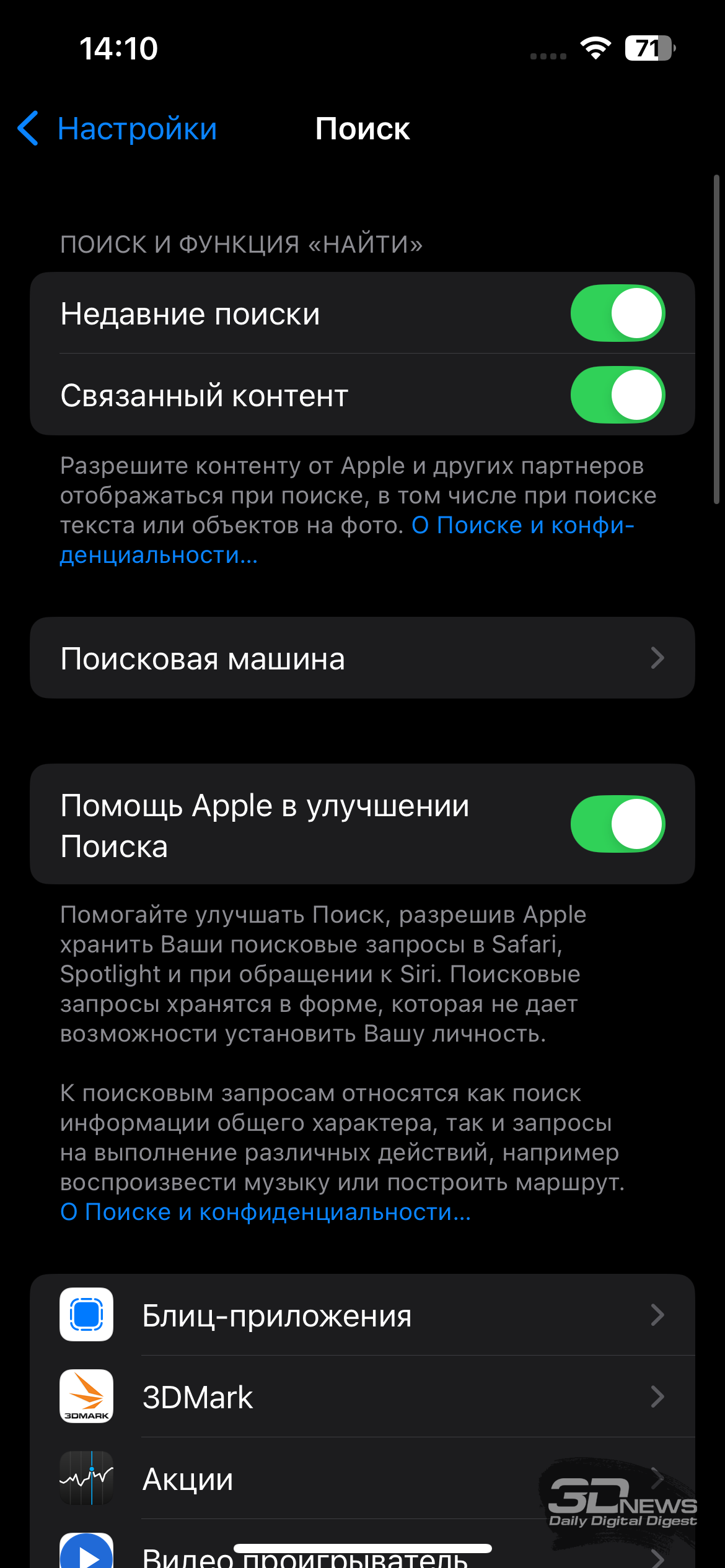725x1568 pixels.
Task: Open Блиц-приложения search settings
Action: coord(362,1315)
